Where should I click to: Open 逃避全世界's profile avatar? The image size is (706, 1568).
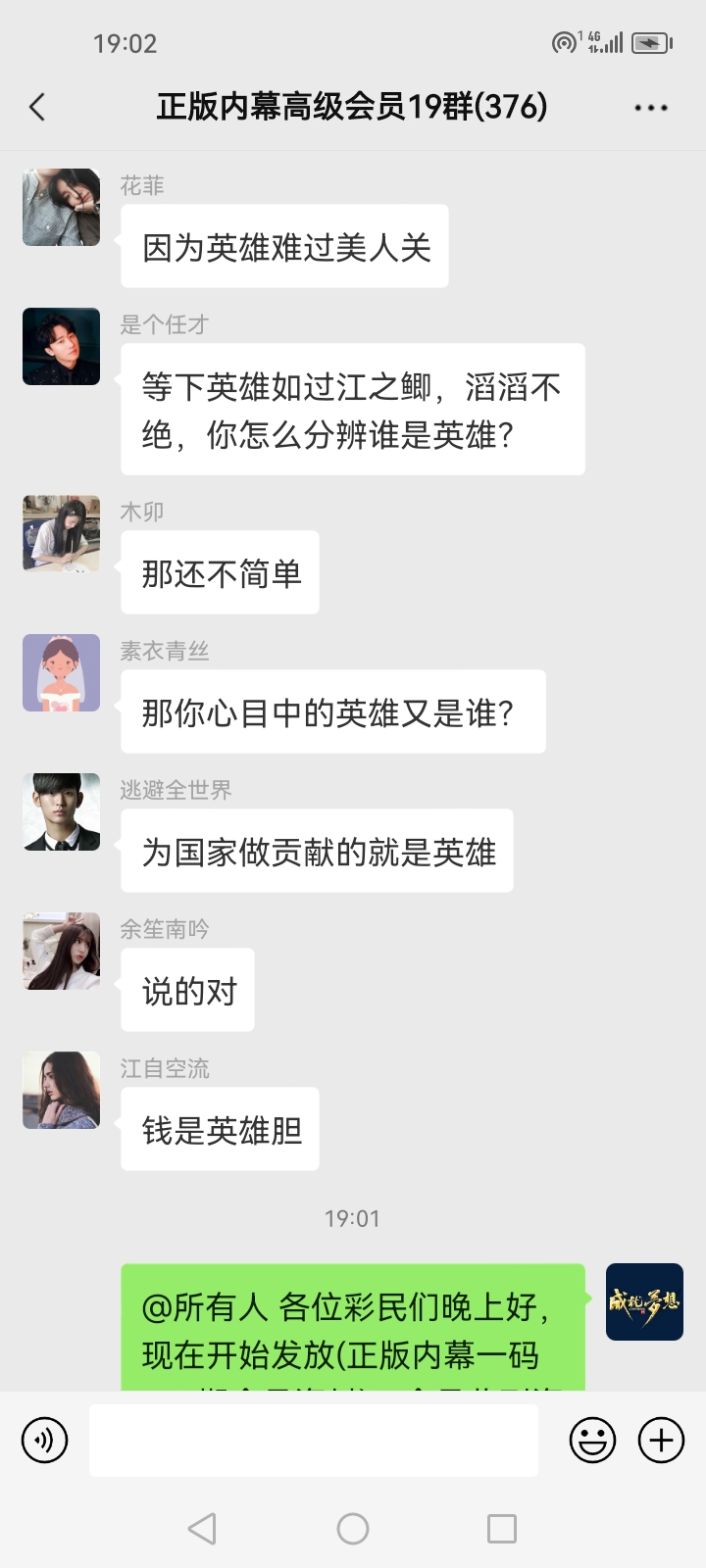coord(62,811)
